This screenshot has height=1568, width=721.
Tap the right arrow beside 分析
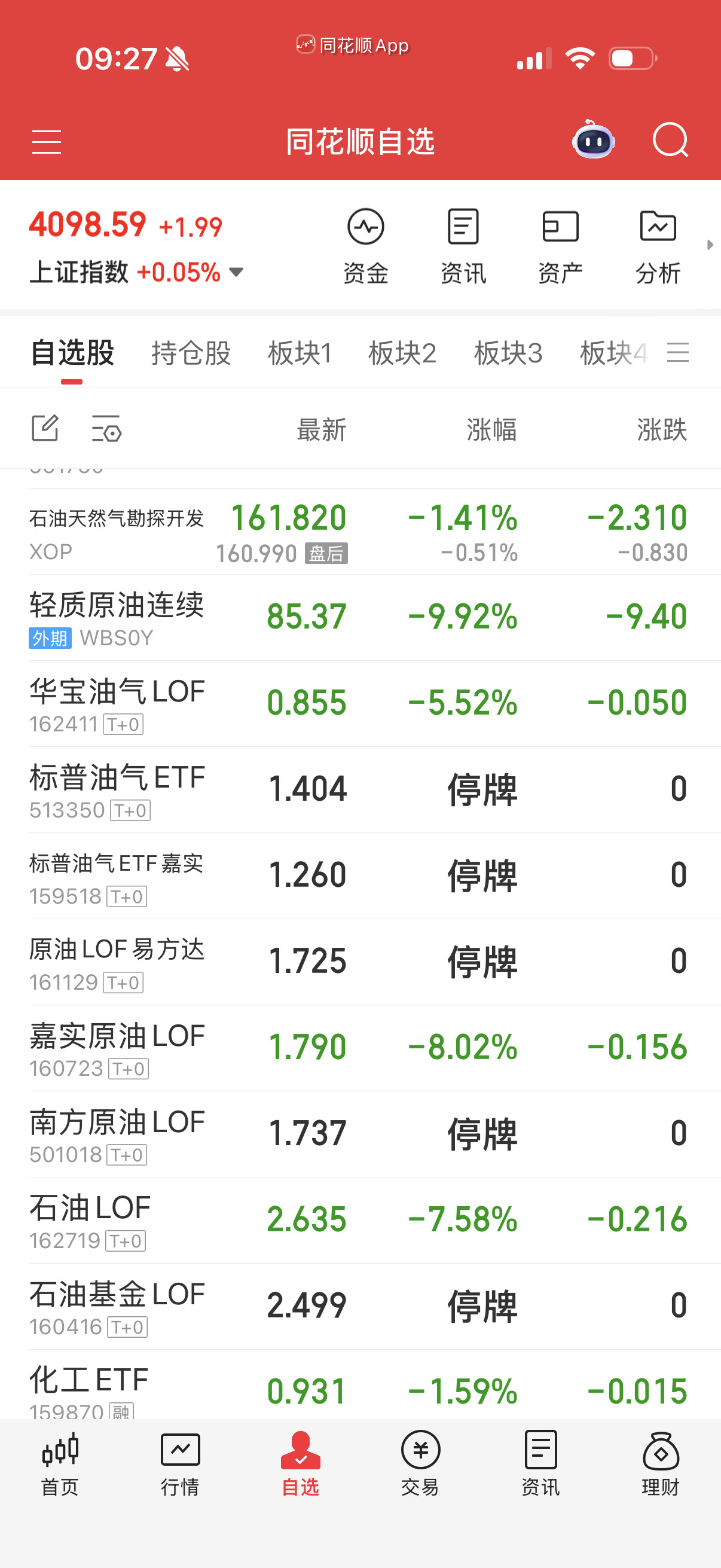(x=711, y=245)
